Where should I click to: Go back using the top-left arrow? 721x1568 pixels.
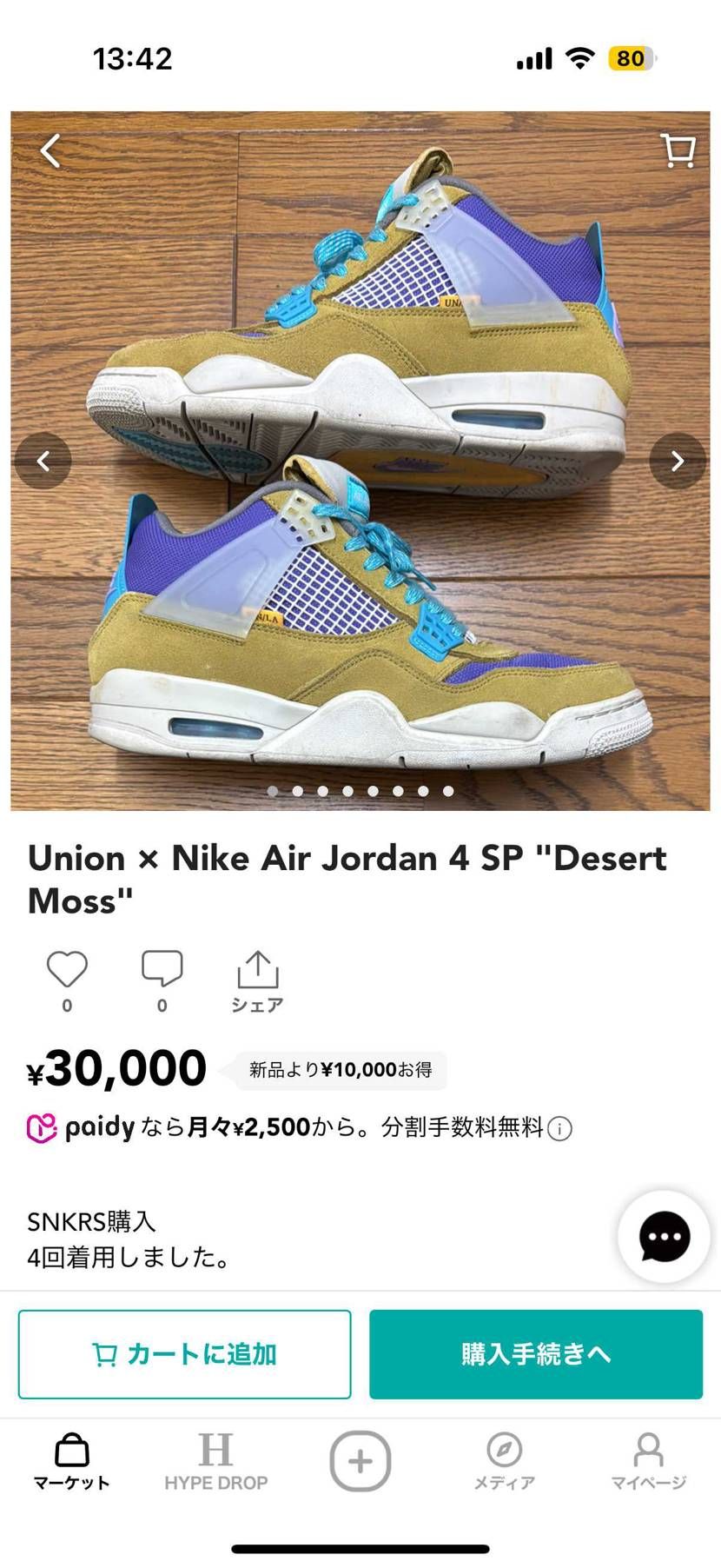[50, 150]
